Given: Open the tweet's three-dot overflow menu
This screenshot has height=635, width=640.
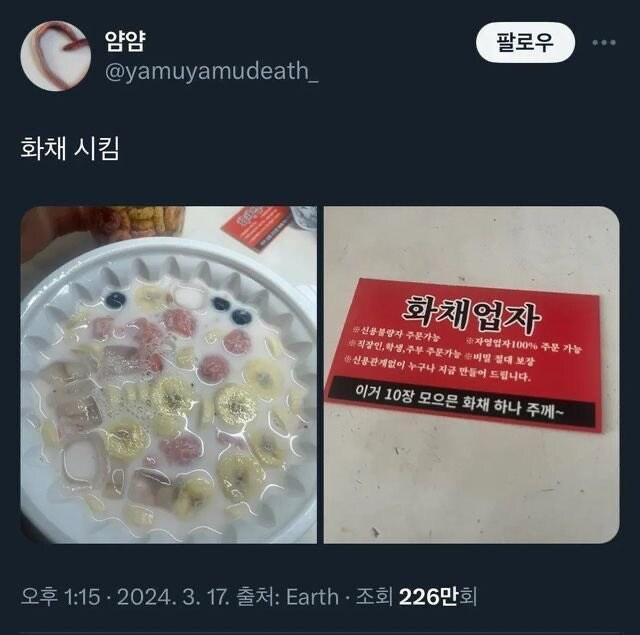Looking at the screenshot, I should click(x=604, y=43).
